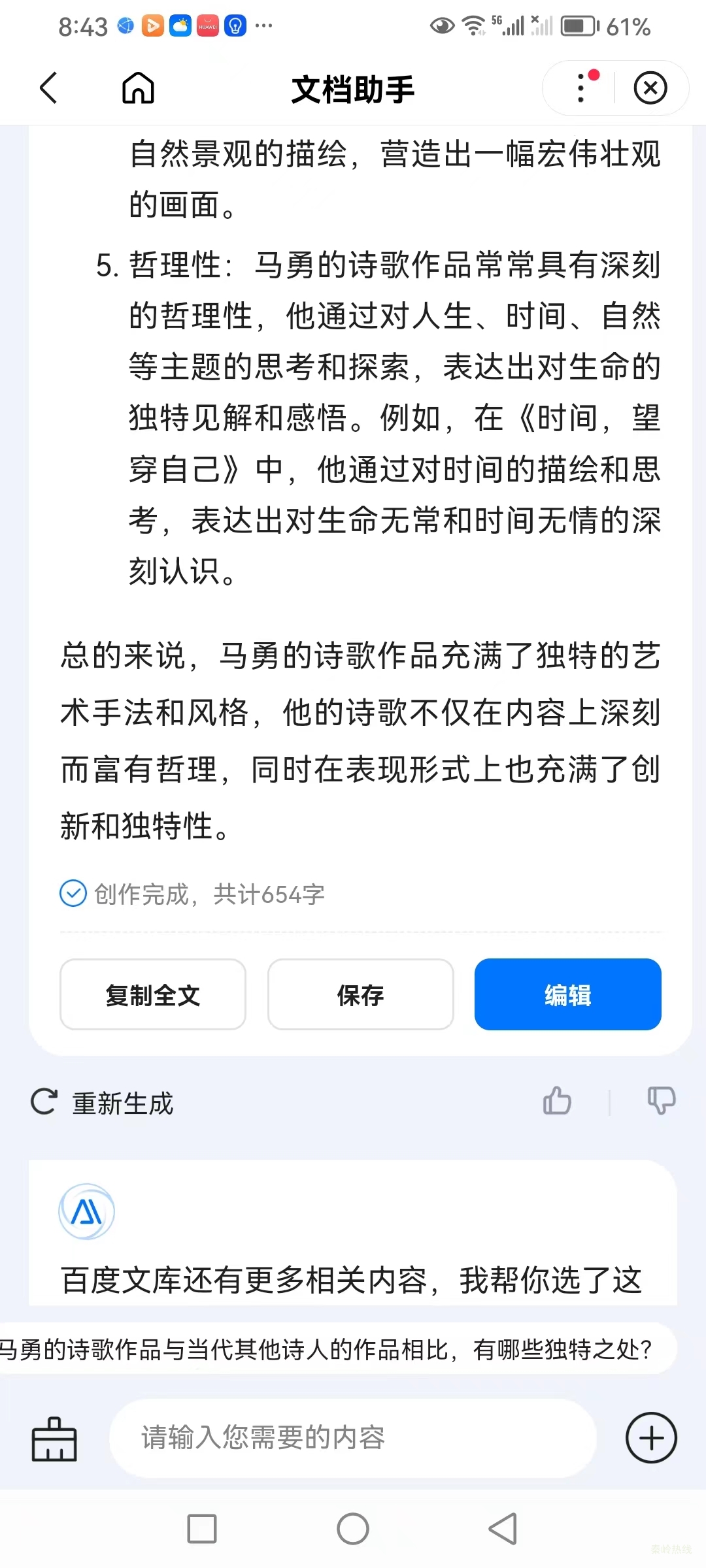Give the answer a thumbs up
The height and width of the screenshot is (1568, 706).
click(x=557, y=1101)
